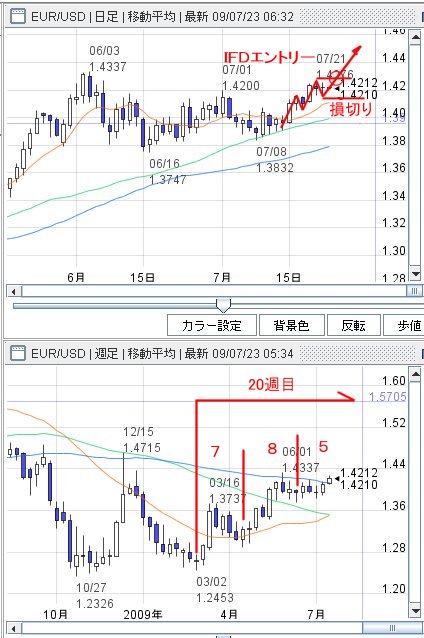The image size is (424, 638).
Task: Tap the daily chart's vertical scroll down arrow
Action: (x=415, y=273)
